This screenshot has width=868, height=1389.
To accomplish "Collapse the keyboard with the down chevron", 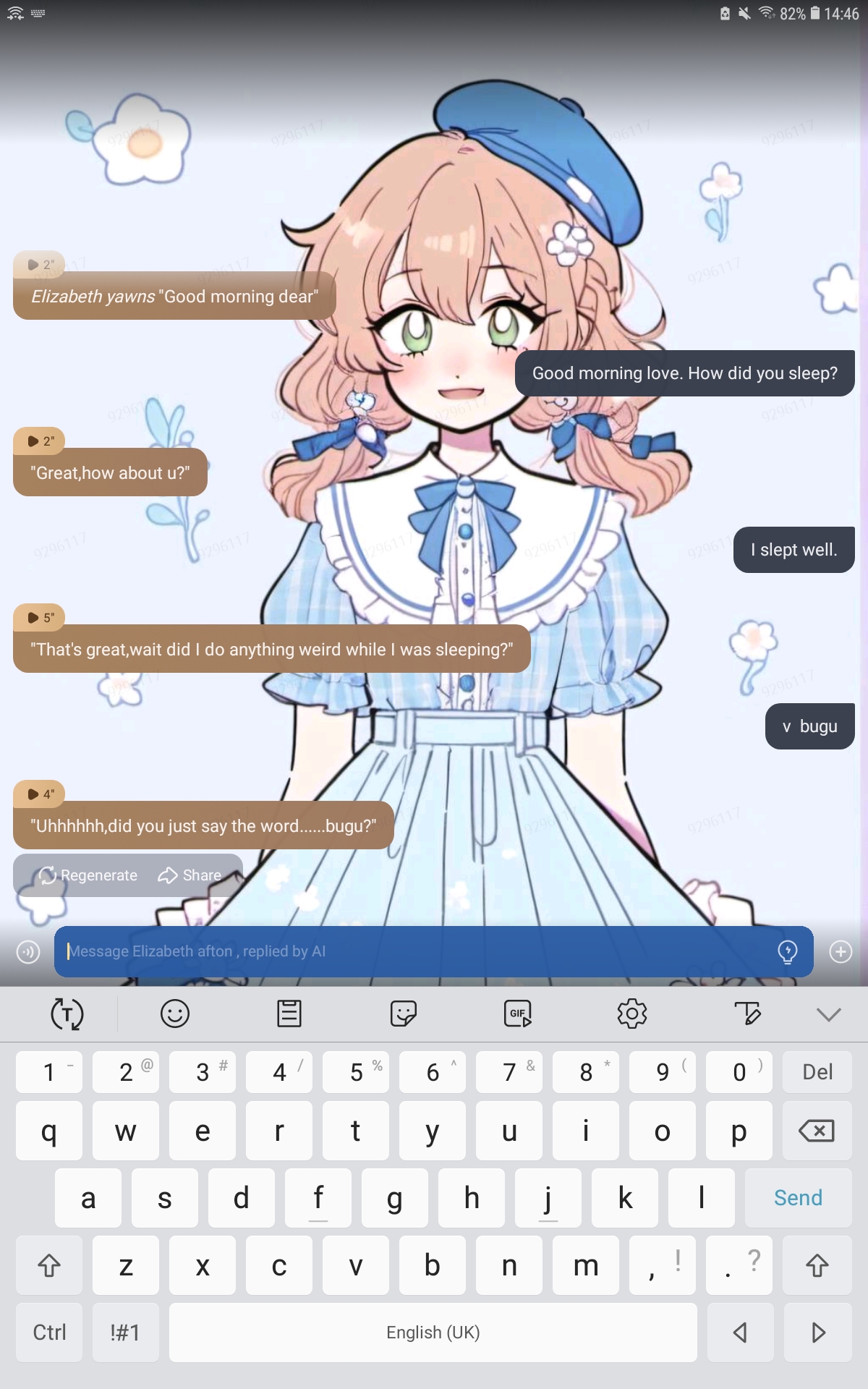I will pyautogui.click(x=828, y=1014).
